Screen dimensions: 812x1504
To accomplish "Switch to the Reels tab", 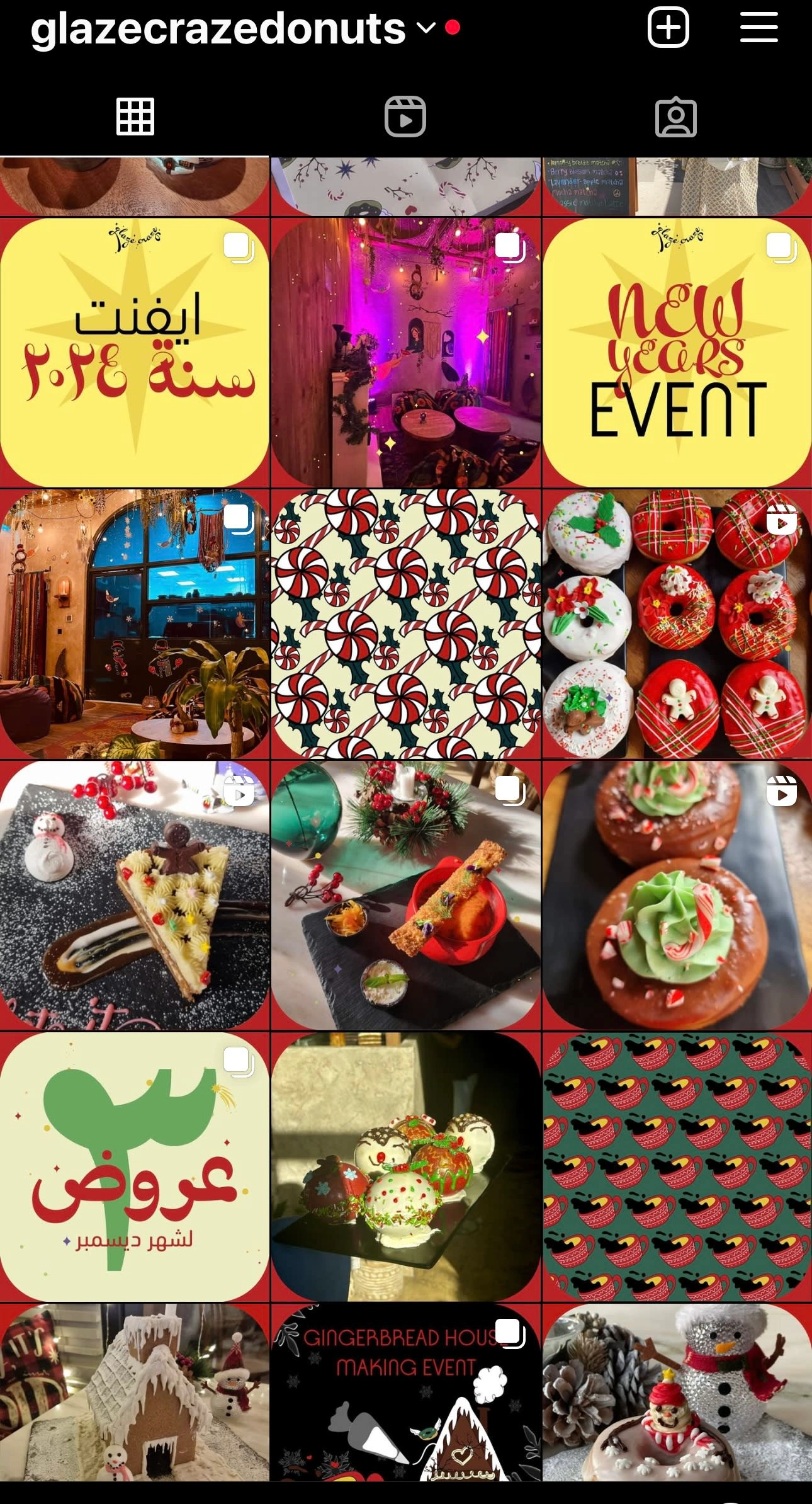I will [x=405, y=117].
